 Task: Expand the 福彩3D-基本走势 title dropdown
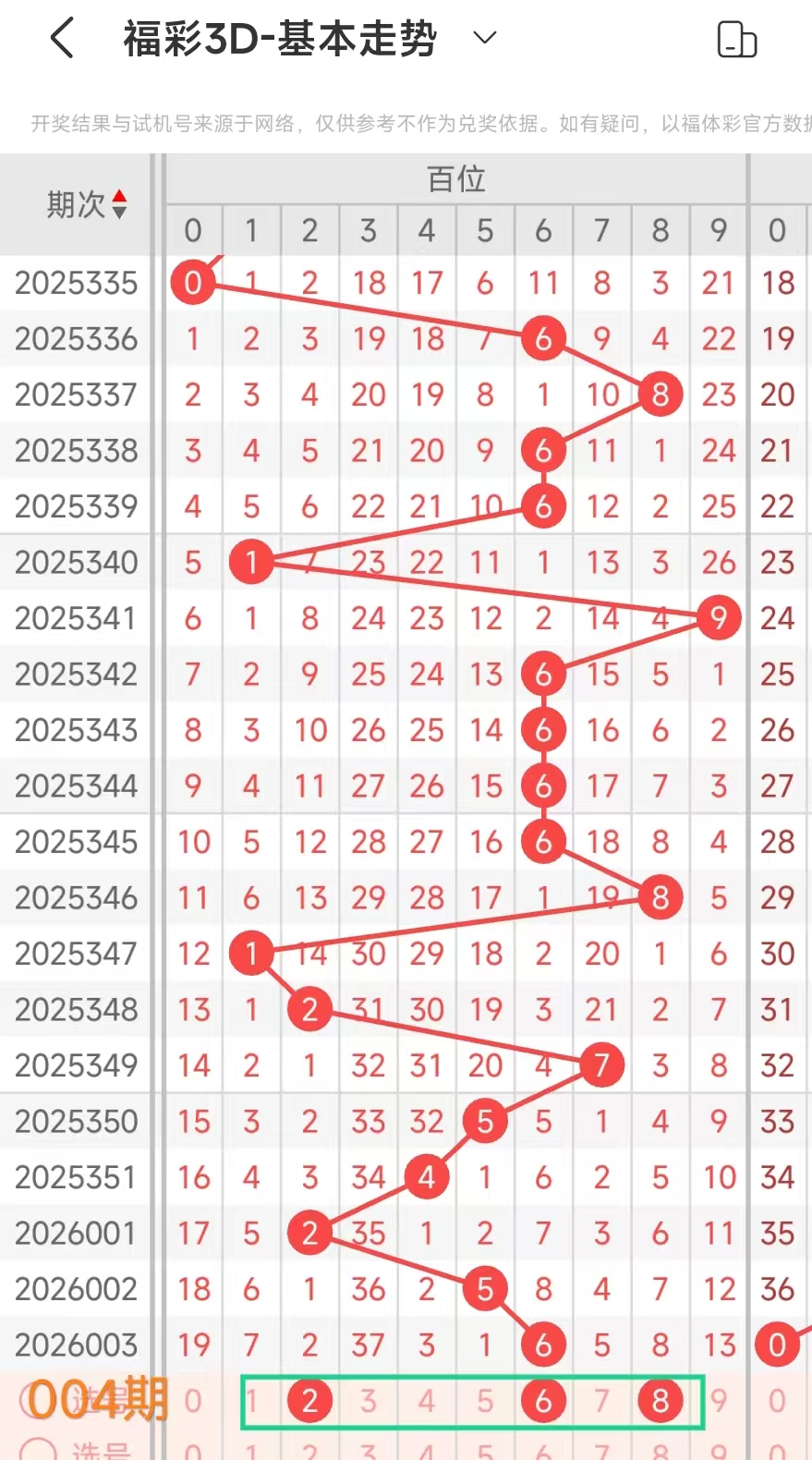(x=485, y=38)
